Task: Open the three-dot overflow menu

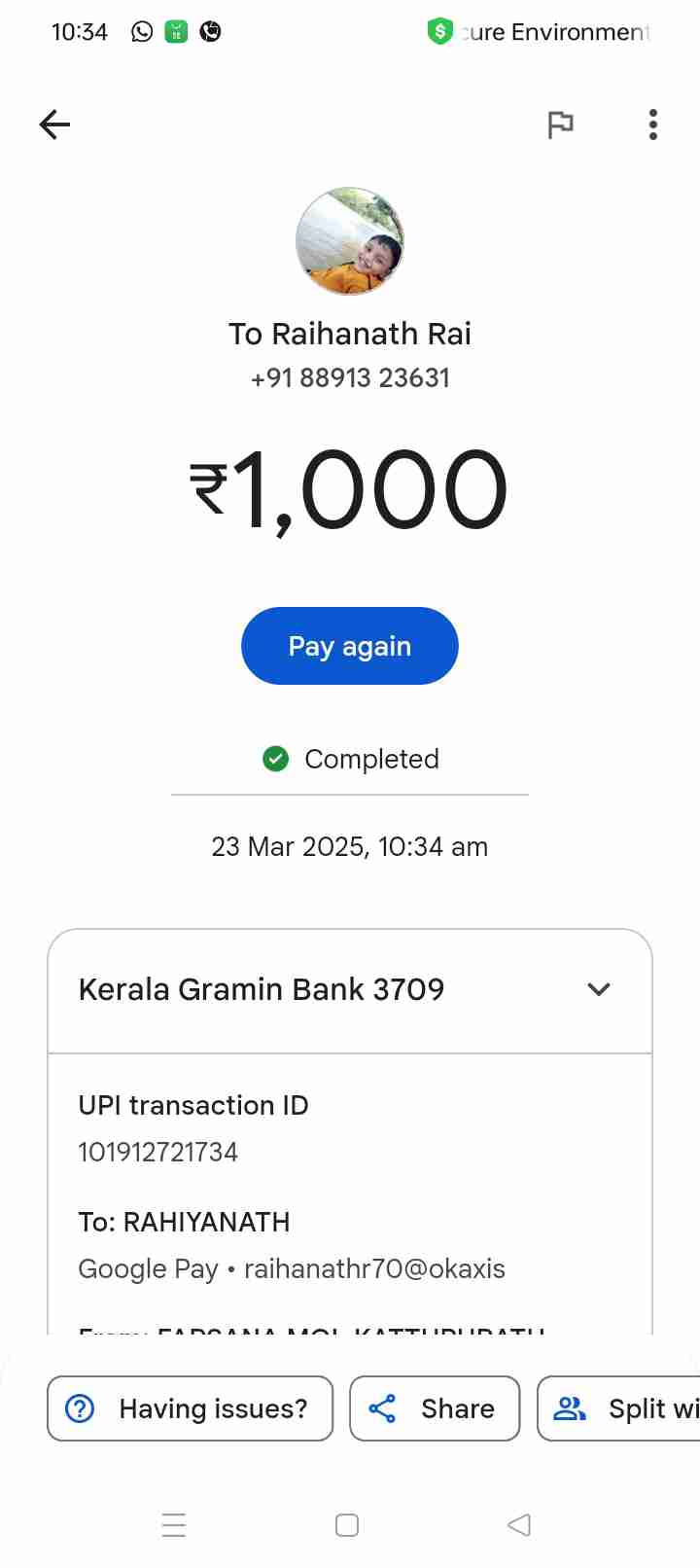Action: (652, 125)
